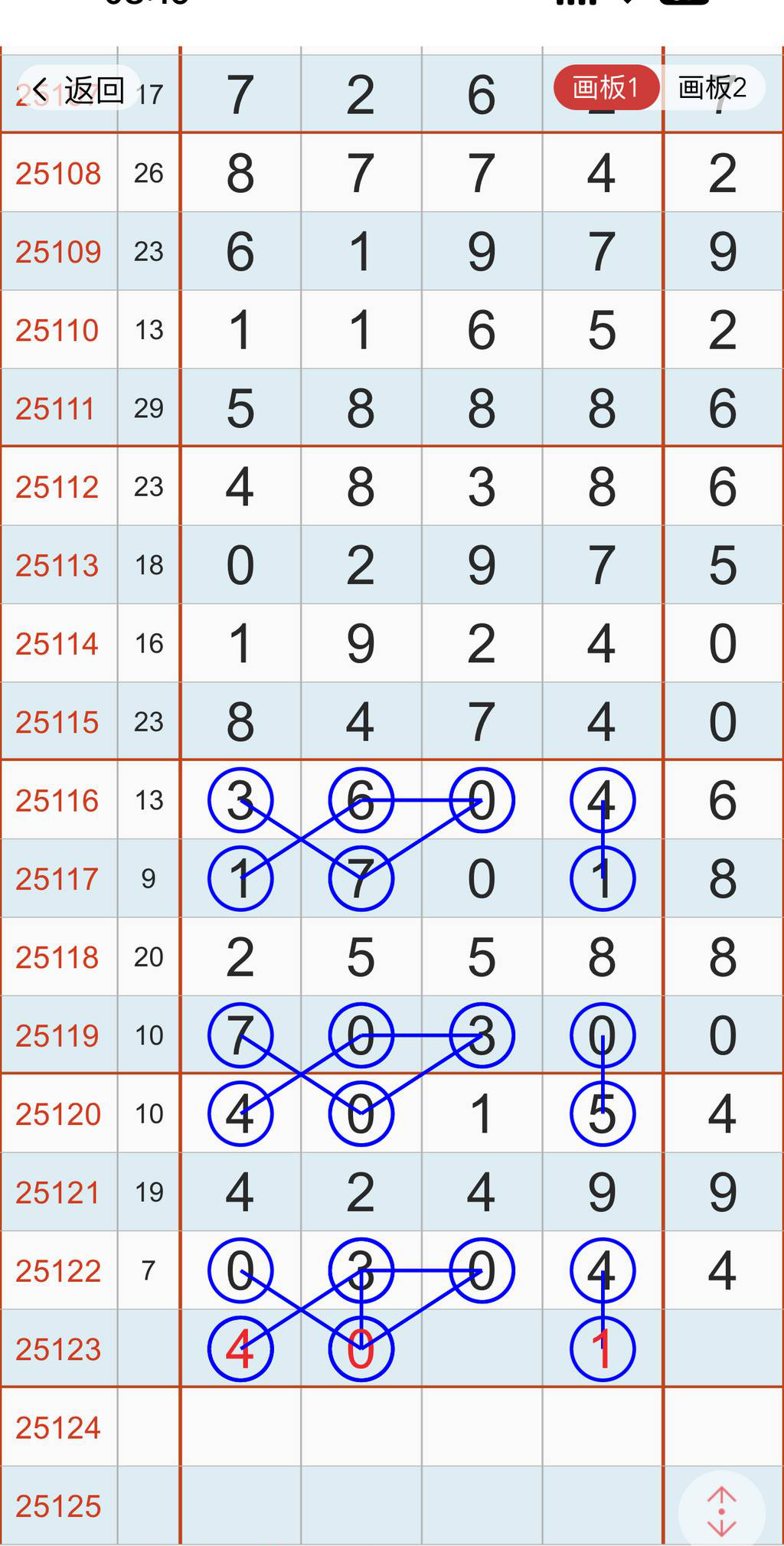Select circled marker 6 in row 25116
Viewport: 784px width, 1546px height.
361,799
